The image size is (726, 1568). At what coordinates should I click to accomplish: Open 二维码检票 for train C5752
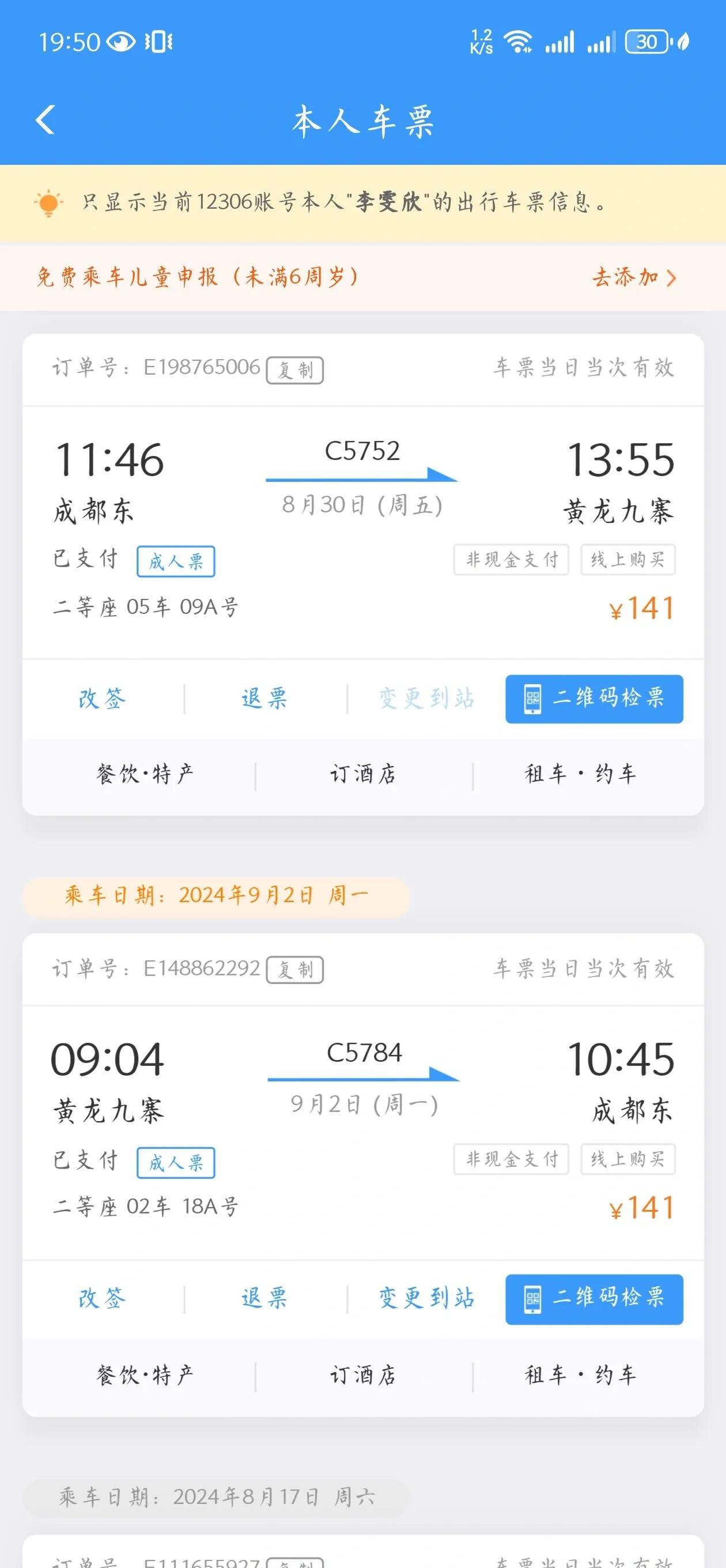(x=594, y=699)
